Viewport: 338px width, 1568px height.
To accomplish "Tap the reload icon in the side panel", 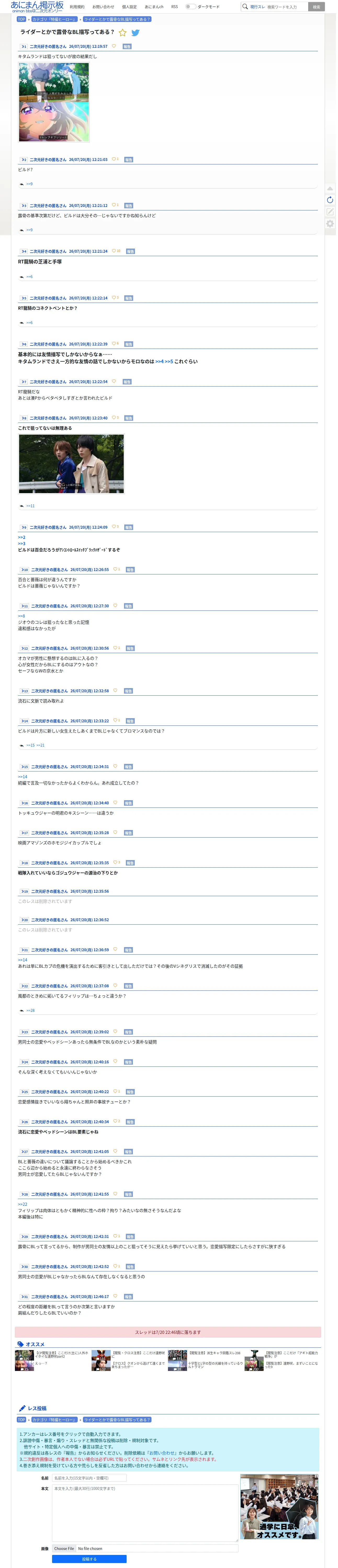I will (329, 200).
